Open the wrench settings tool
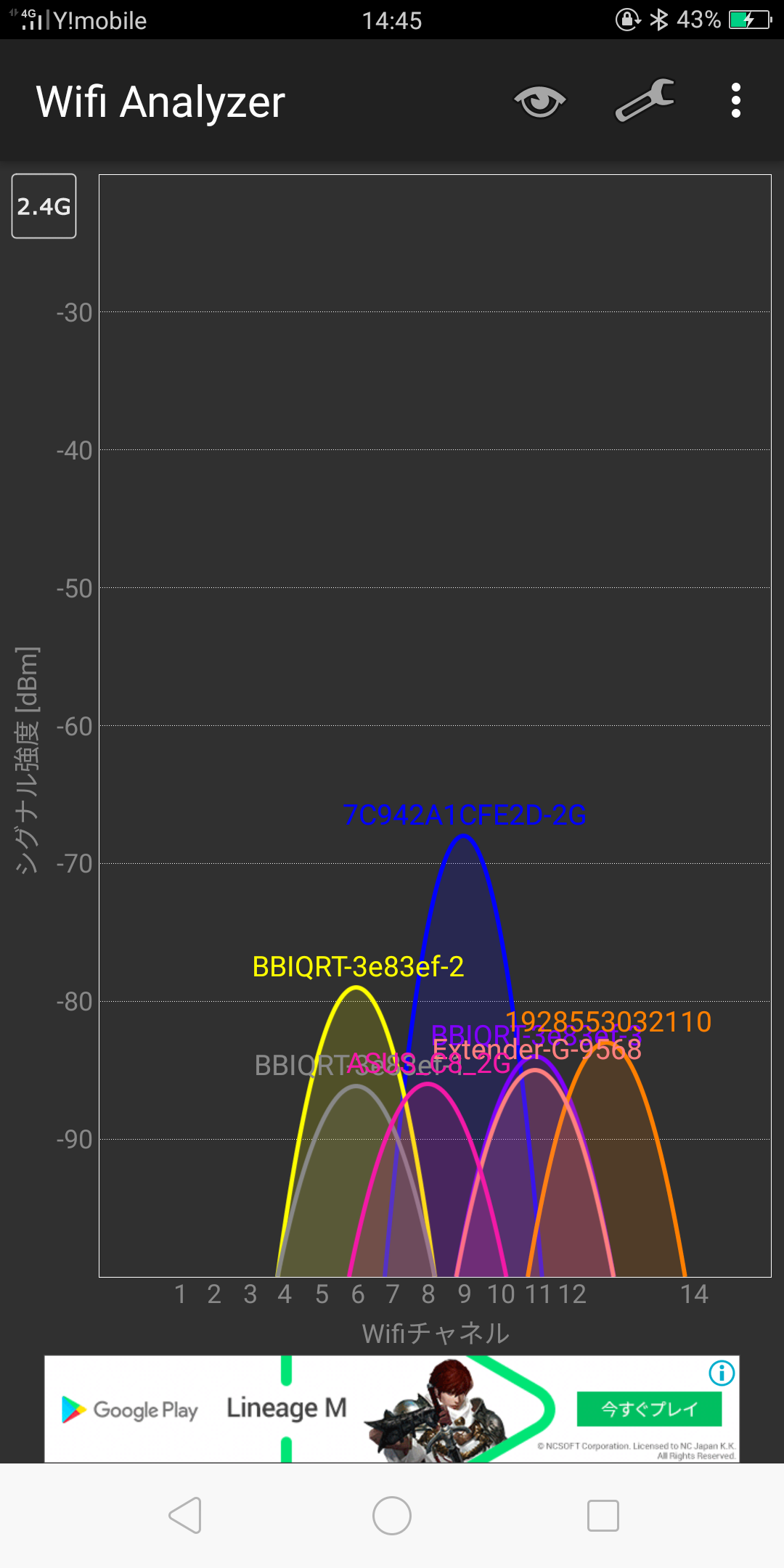This screenshot has width=784, height=1568. 645,100
